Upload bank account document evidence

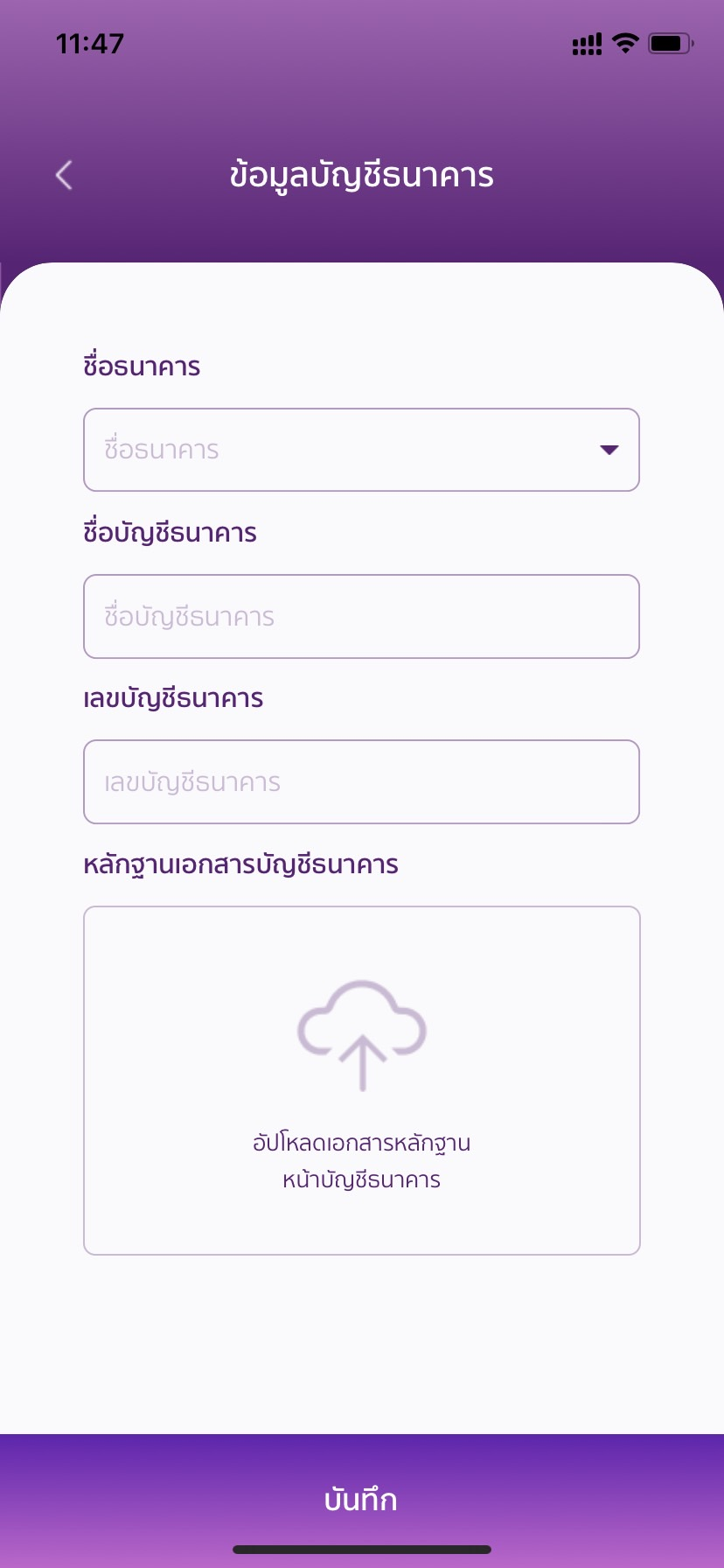(x=361, y=1080)
